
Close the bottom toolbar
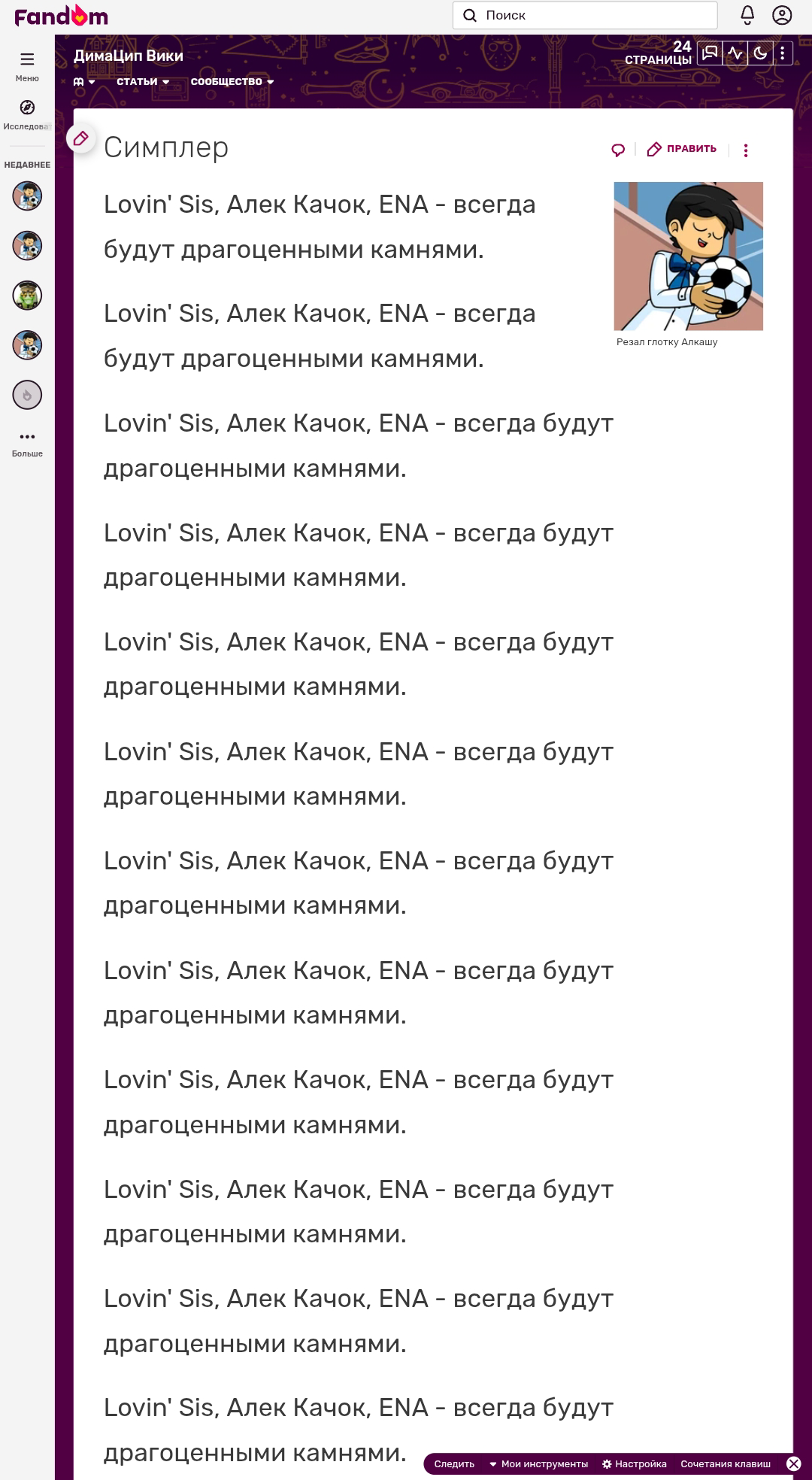pos(793,1463)
